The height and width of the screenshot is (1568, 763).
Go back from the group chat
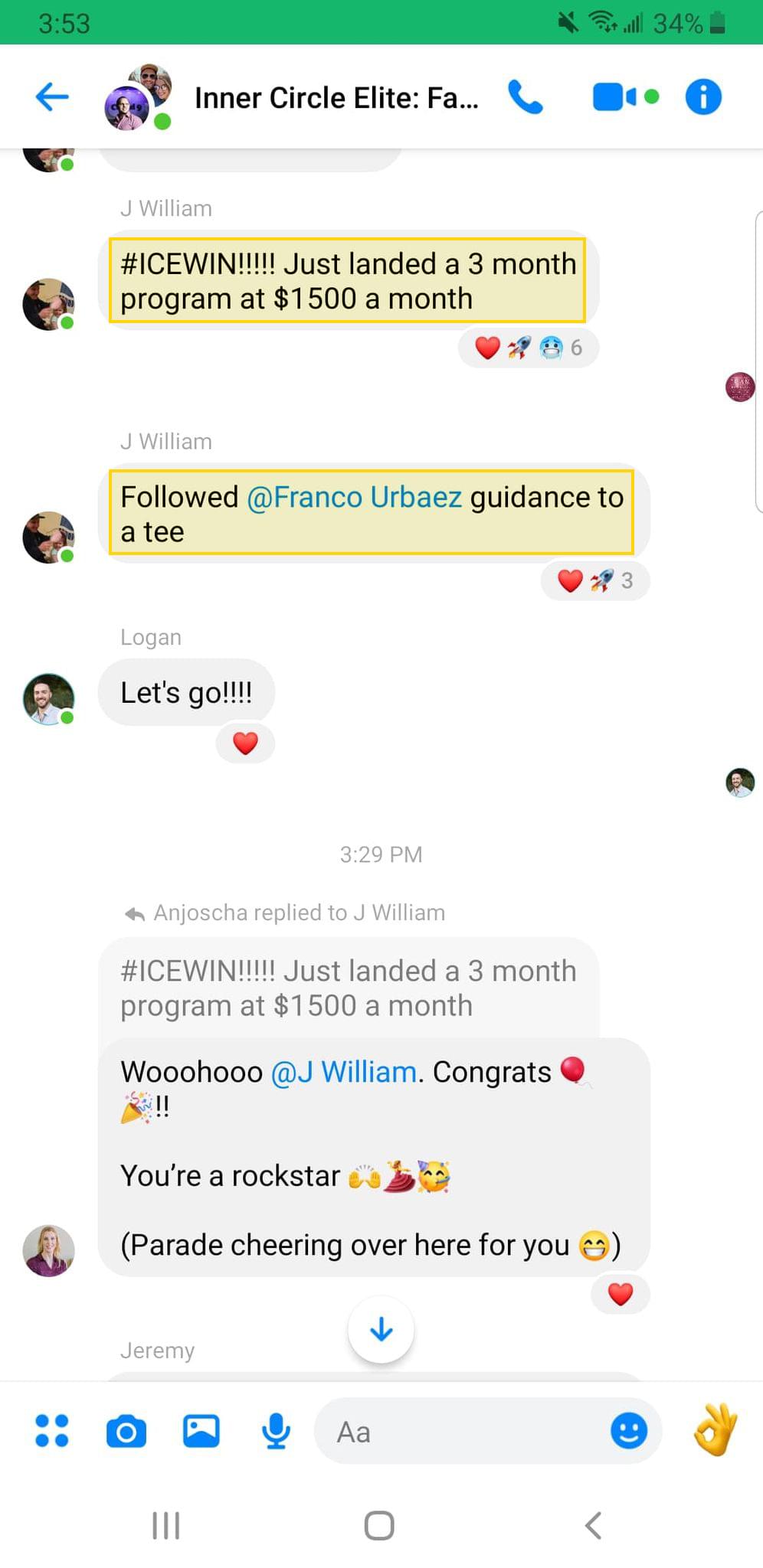tap(52, 97)
